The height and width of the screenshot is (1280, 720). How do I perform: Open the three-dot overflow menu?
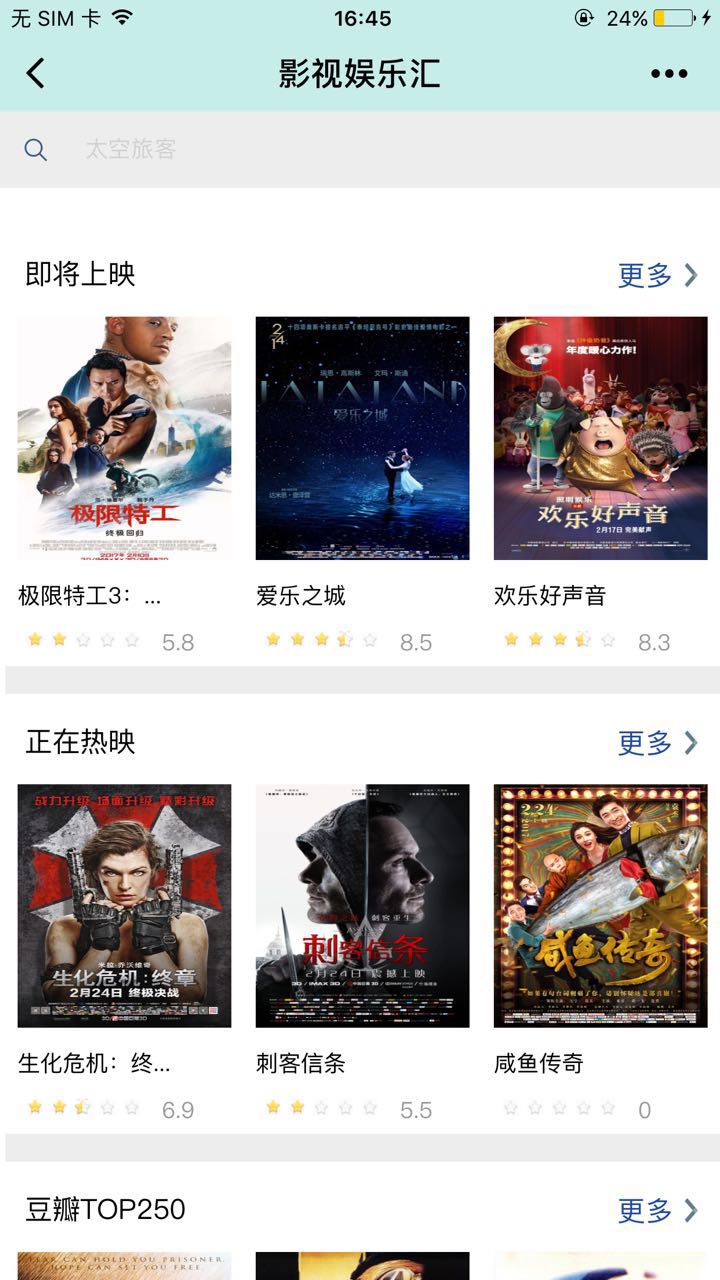pos(668,73)
